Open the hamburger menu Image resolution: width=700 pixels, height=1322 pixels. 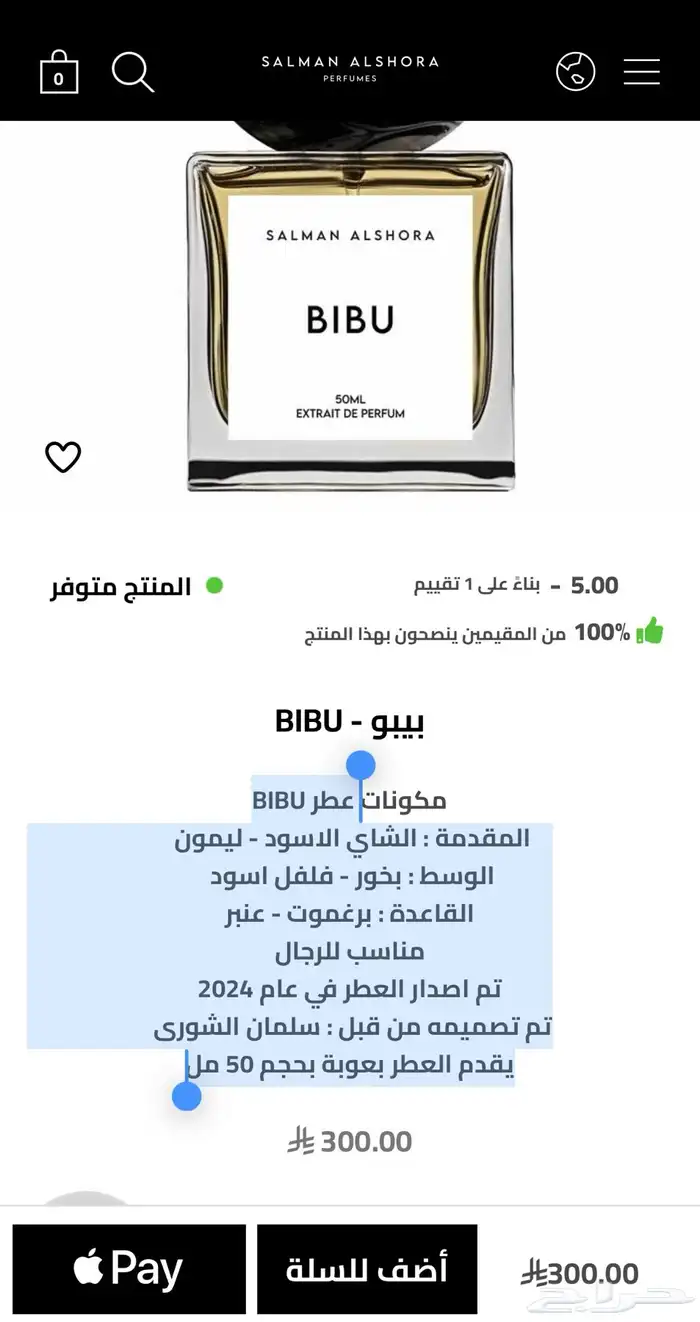click(x=641, y=71)
